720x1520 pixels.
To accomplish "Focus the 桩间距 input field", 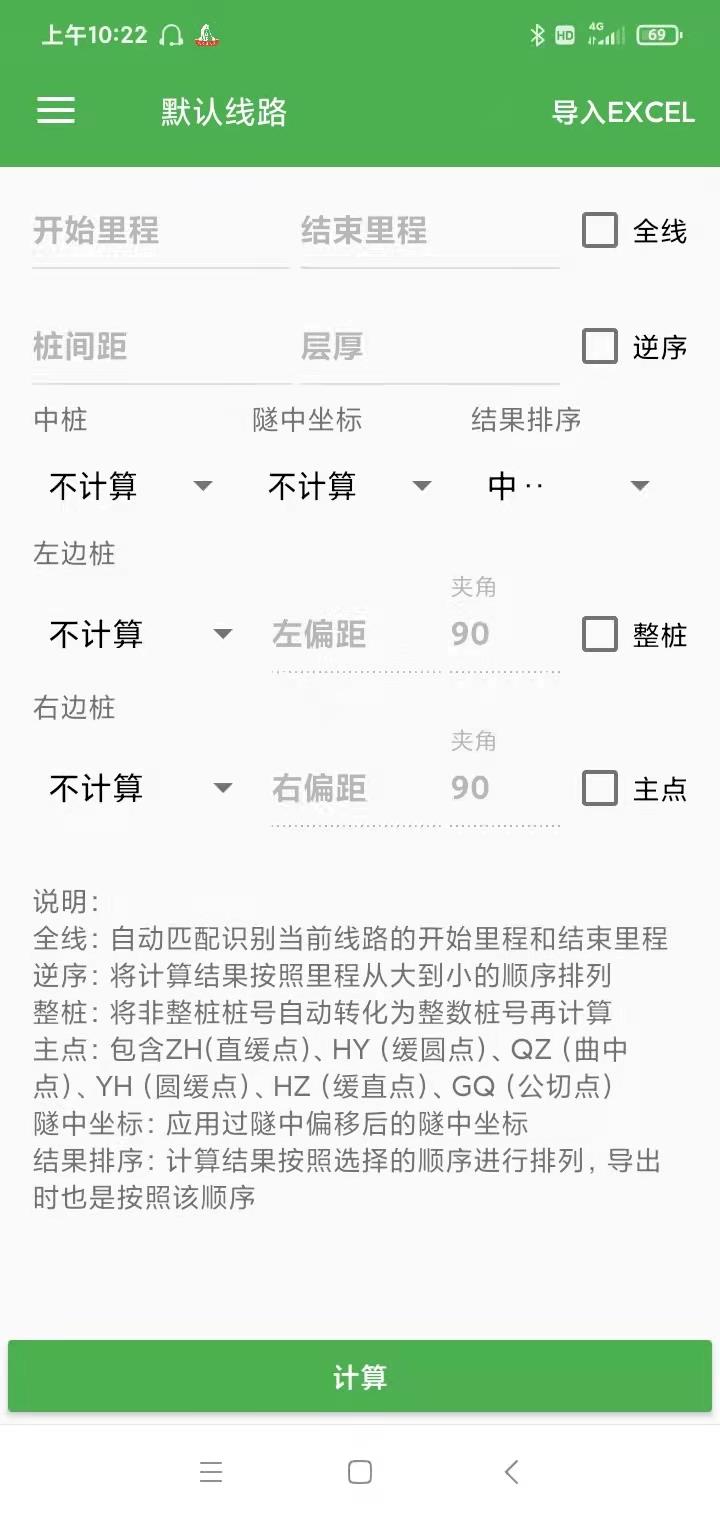I will pyautogui.click(x=160, y=348).
